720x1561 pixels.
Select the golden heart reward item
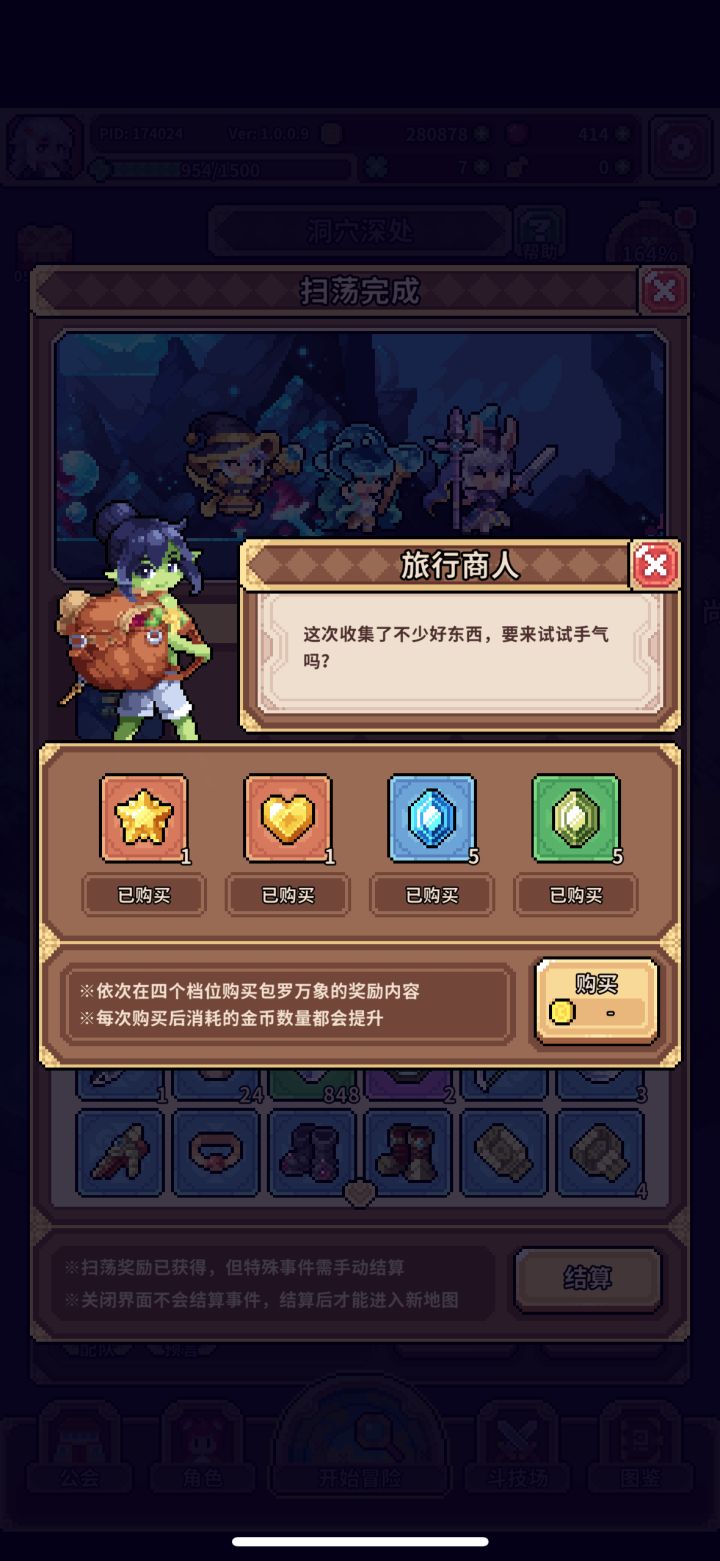pyautogui.click(x=287, y=817)
